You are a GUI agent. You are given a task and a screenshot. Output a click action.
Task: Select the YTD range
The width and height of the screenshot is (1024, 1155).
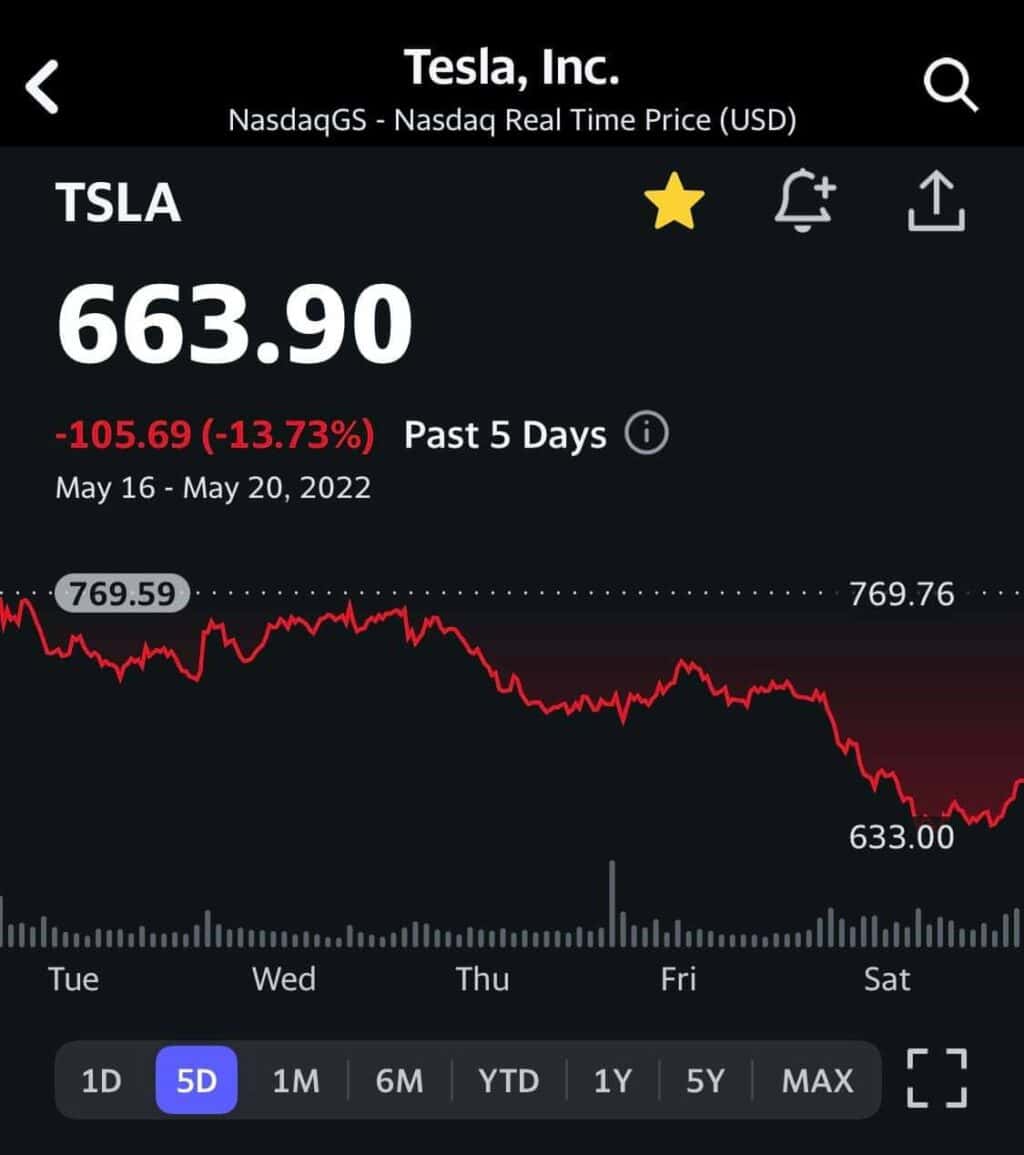[508, 1081]
